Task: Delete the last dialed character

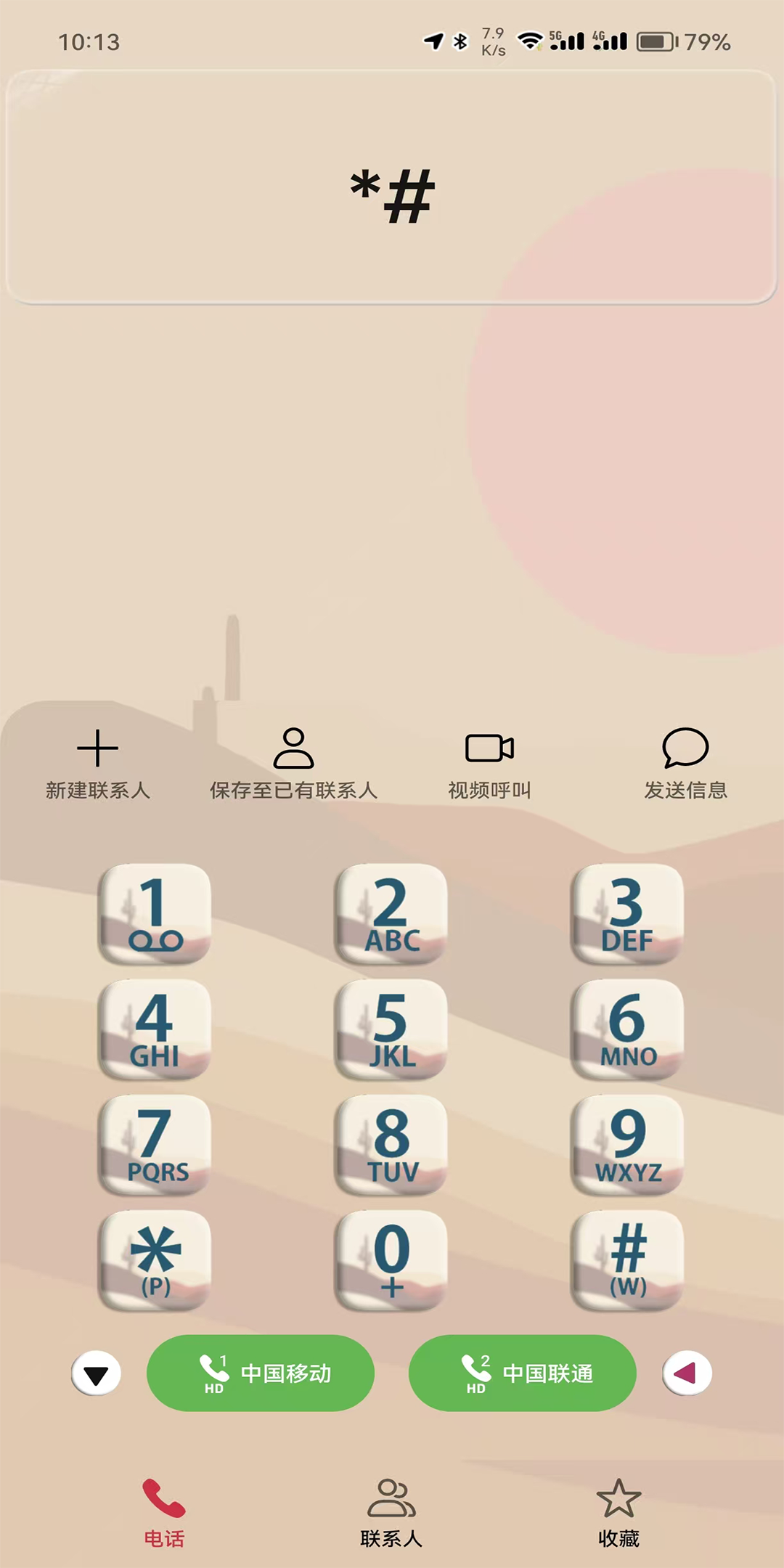Action: coord(687,1373)
